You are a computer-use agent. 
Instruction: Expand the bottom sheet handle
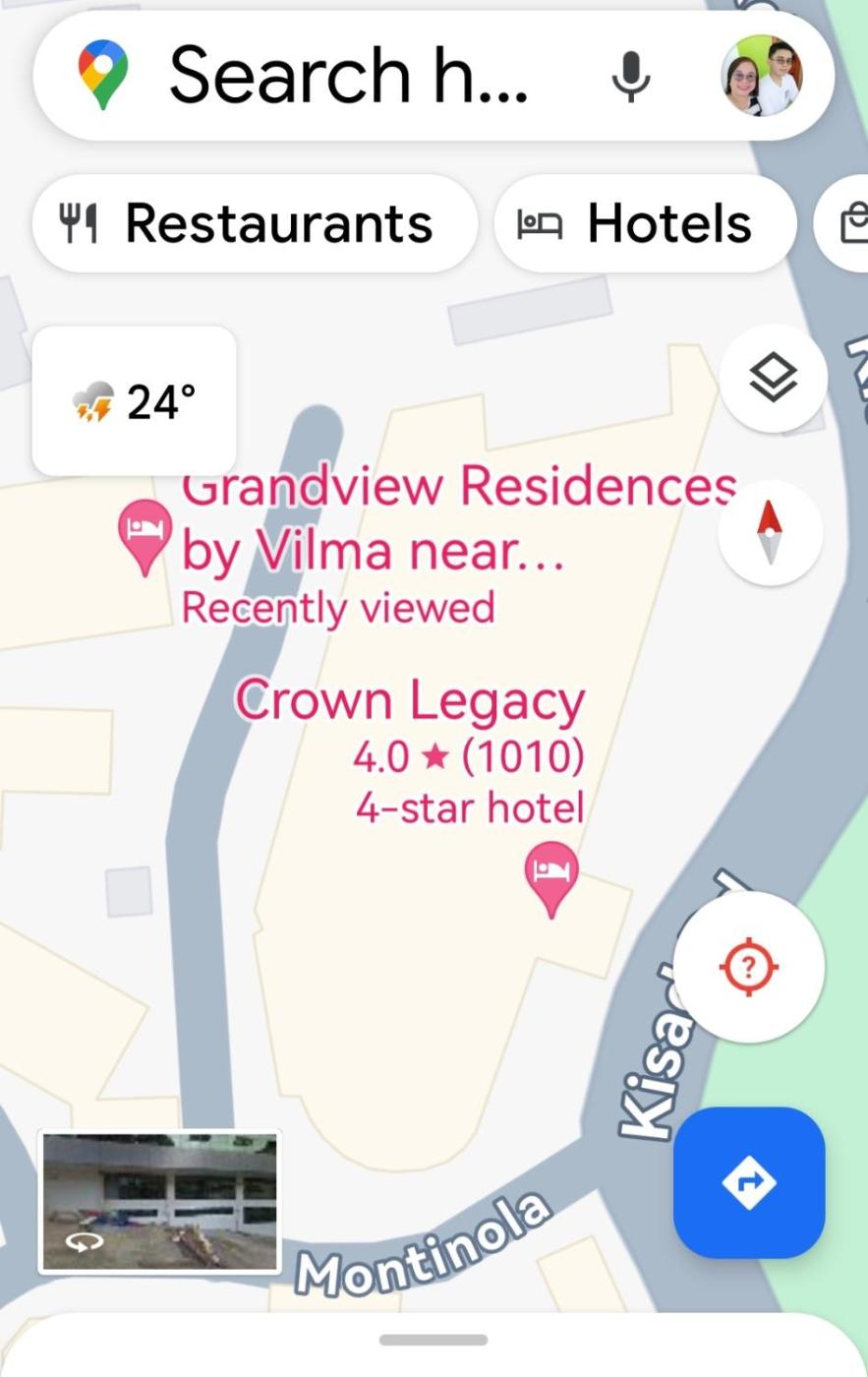(434, 1340)
